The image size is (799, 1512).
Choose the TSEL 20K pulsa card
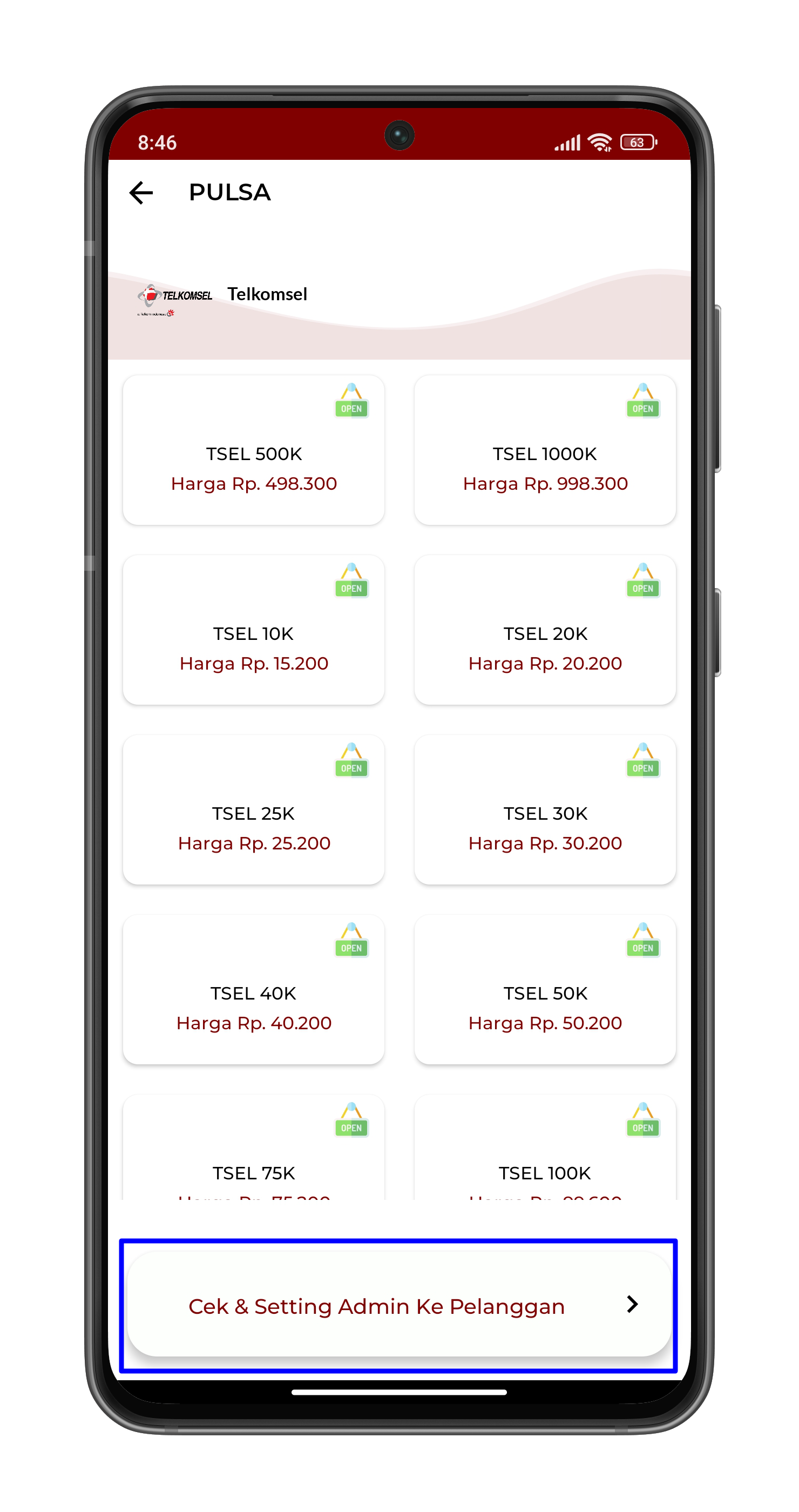(544, 630)
